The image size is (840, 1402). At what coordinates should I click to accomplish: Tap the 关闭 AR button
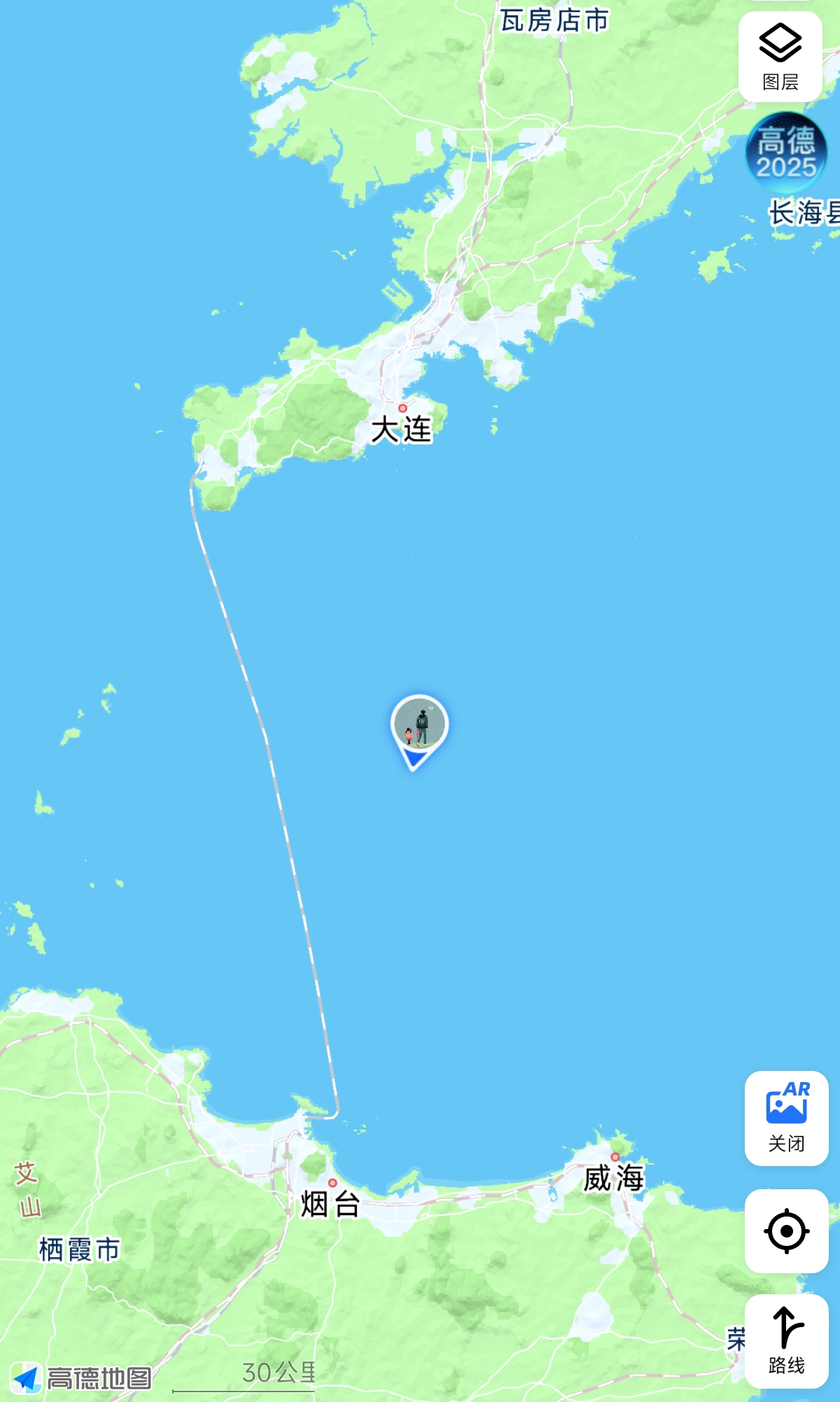[x=786, y=1118]
